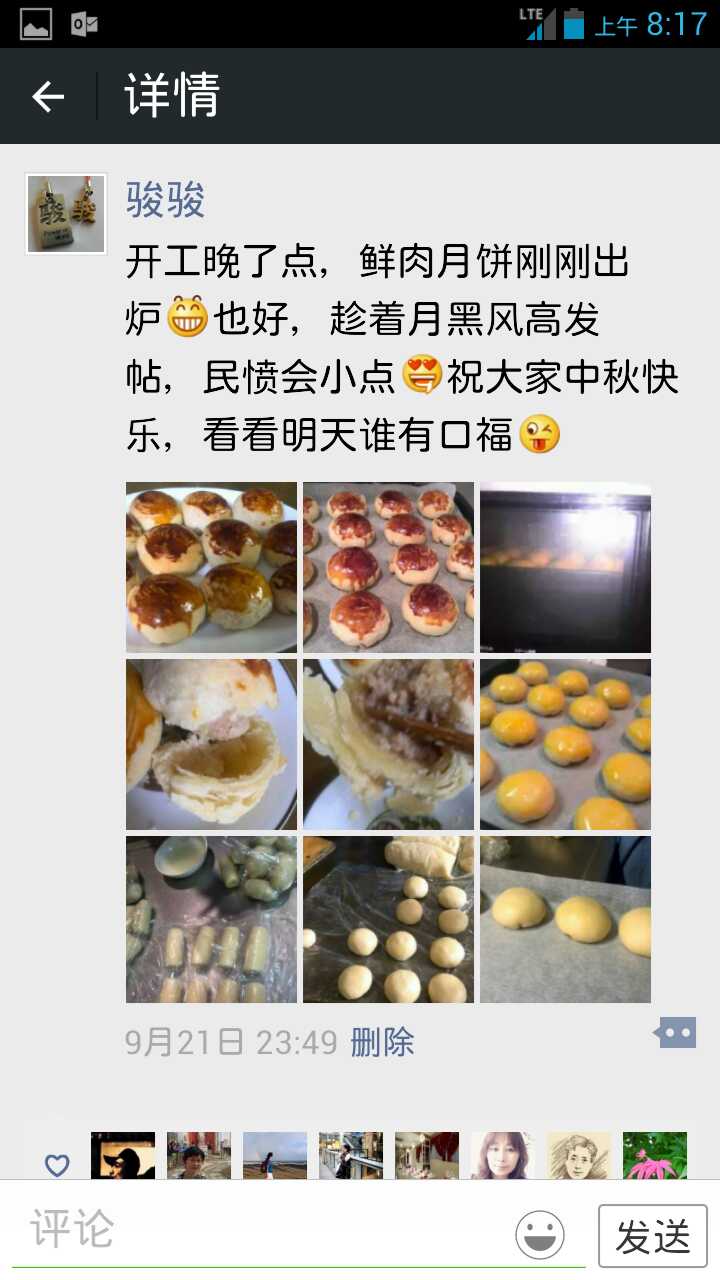Open 骏骏's profile avatar
Screen dimensions: 720x1280
[x=66, y=214]
